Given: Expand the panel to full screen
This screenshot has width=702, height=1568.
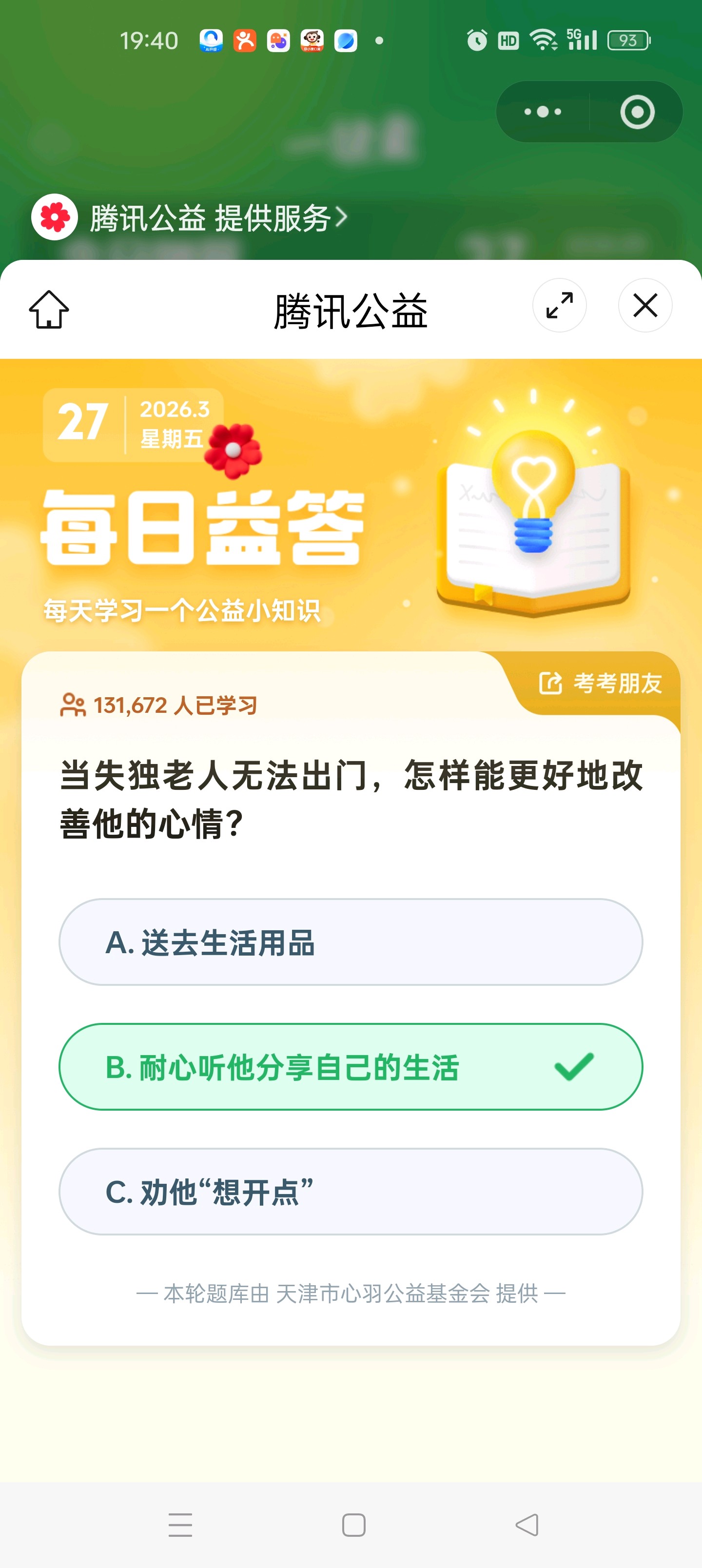Looking at the screenshot, I should tap(559, 306).
